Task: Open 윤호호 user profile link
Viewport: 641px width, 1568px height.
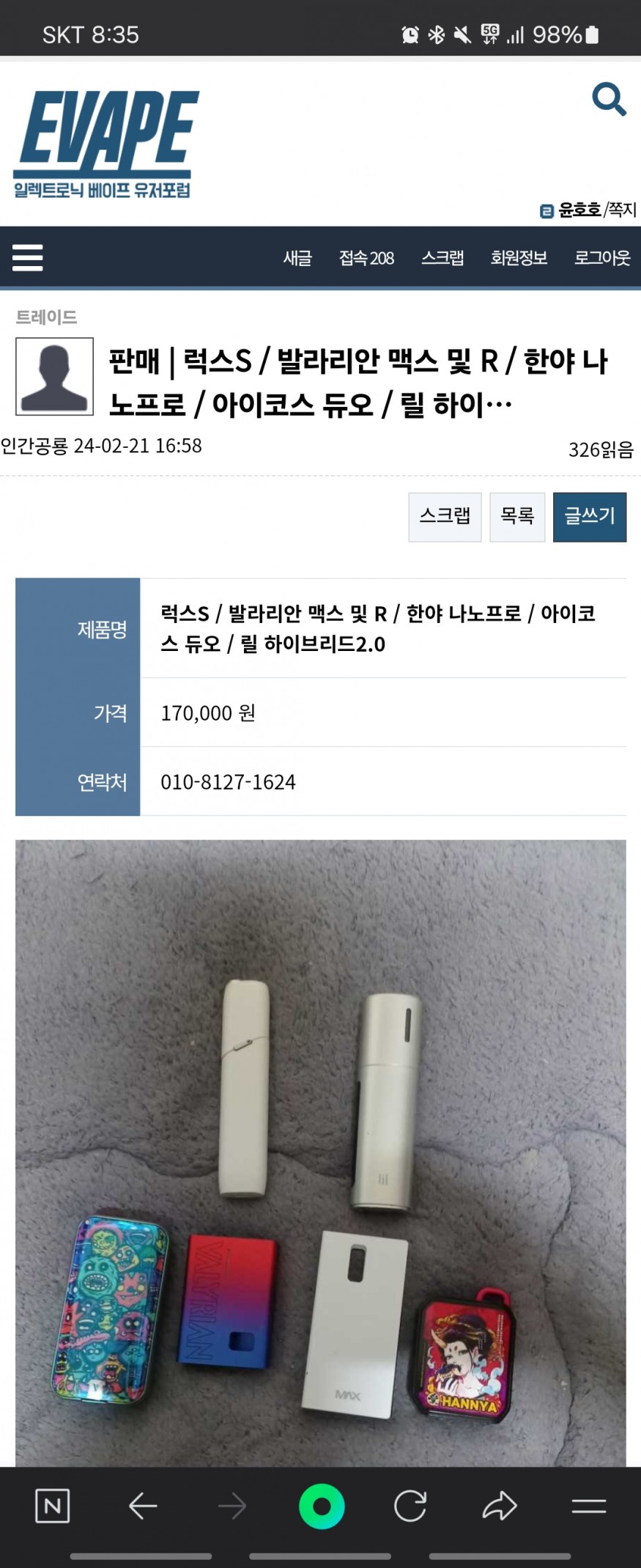Action: click(x=578, y=210)
